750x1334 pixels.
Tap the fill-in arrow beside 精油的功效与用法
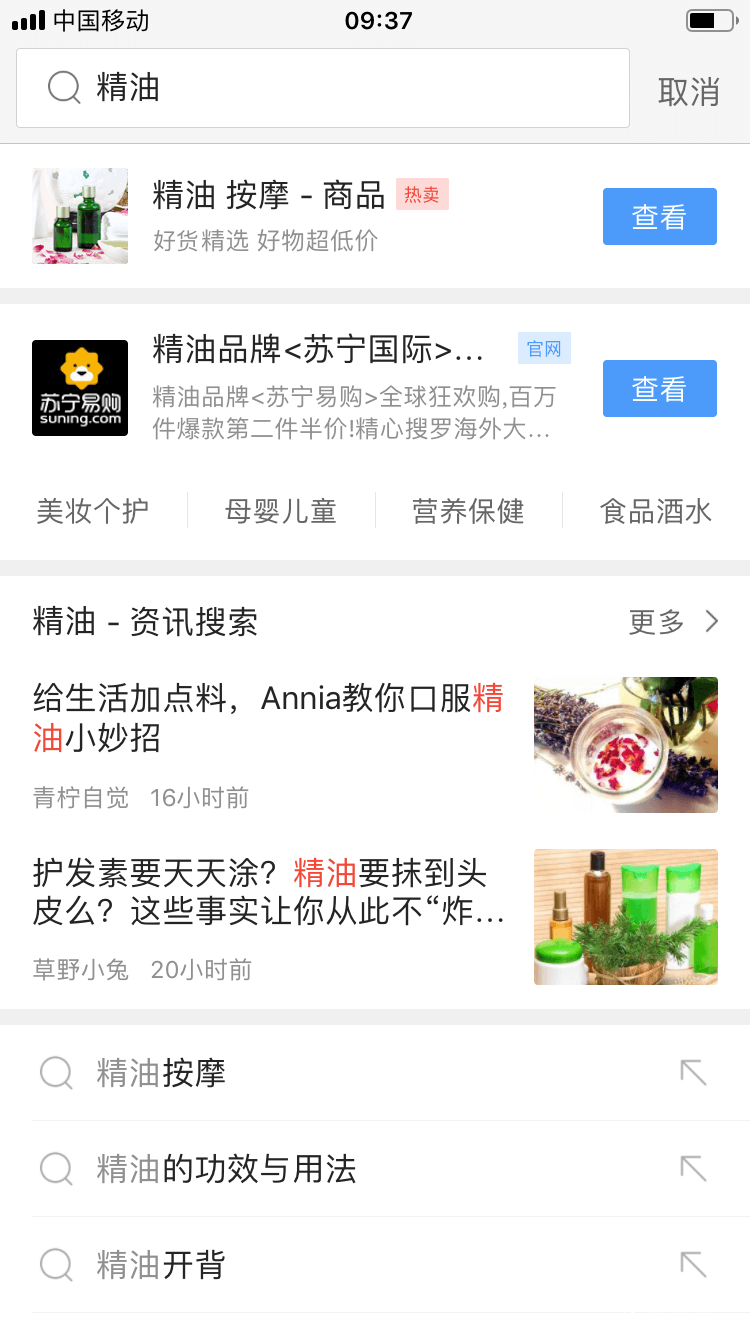coord(694,1169)
